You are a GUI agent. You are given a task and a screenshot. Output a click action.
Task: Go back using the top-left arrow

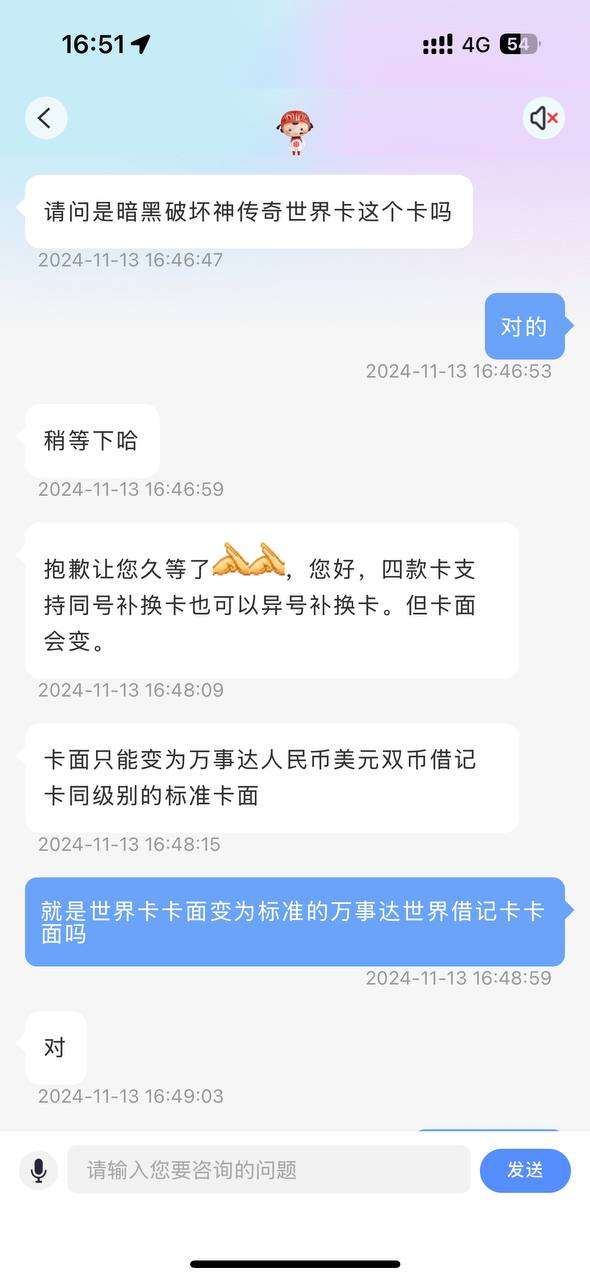point(46,118)
